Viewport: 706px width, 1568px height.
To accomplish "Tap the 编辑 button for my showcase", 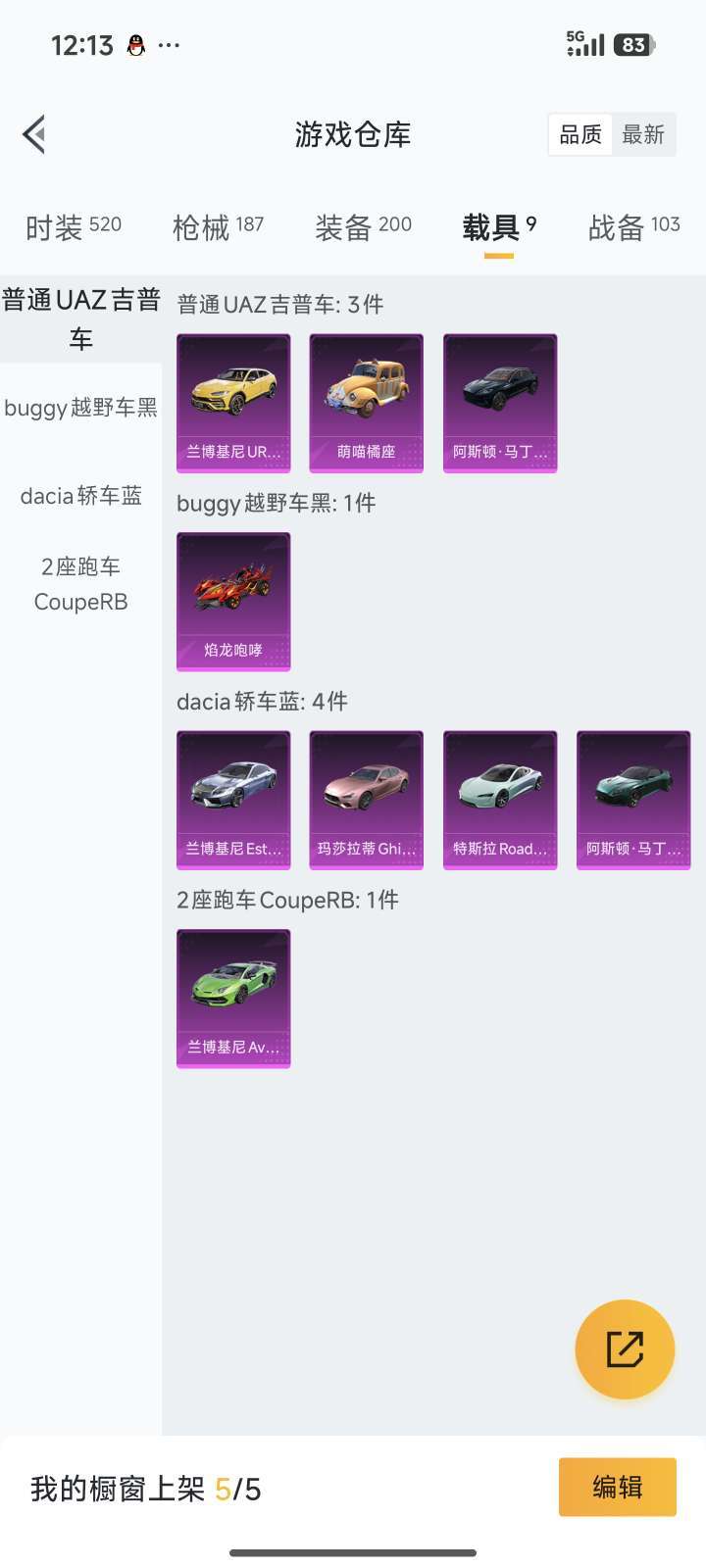I will 618,1488.
